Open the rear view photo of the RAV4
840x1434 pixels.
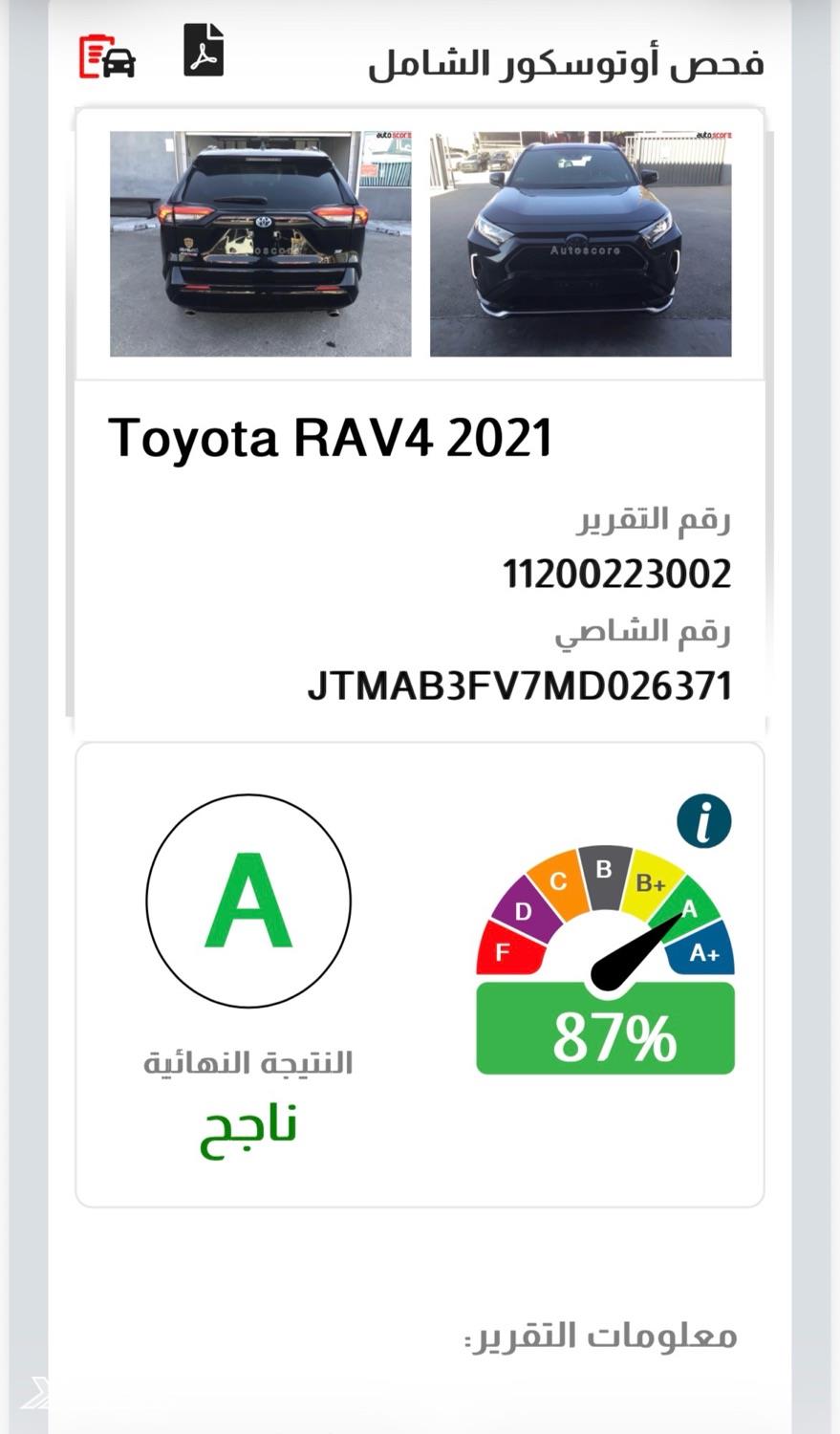(x=261, y=244)
